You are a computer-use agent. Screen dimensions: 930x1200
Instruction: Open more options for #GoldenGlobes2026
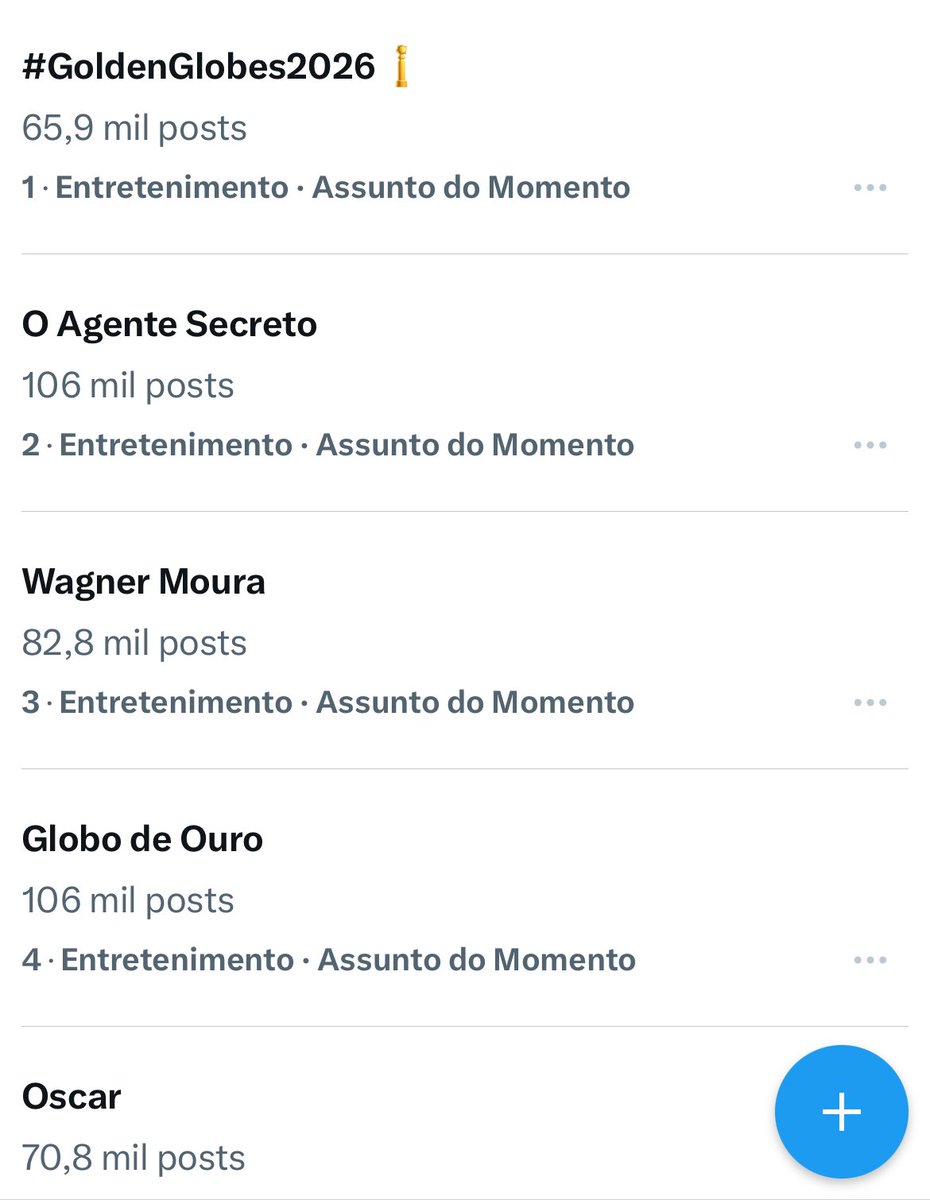coord(870,188)
